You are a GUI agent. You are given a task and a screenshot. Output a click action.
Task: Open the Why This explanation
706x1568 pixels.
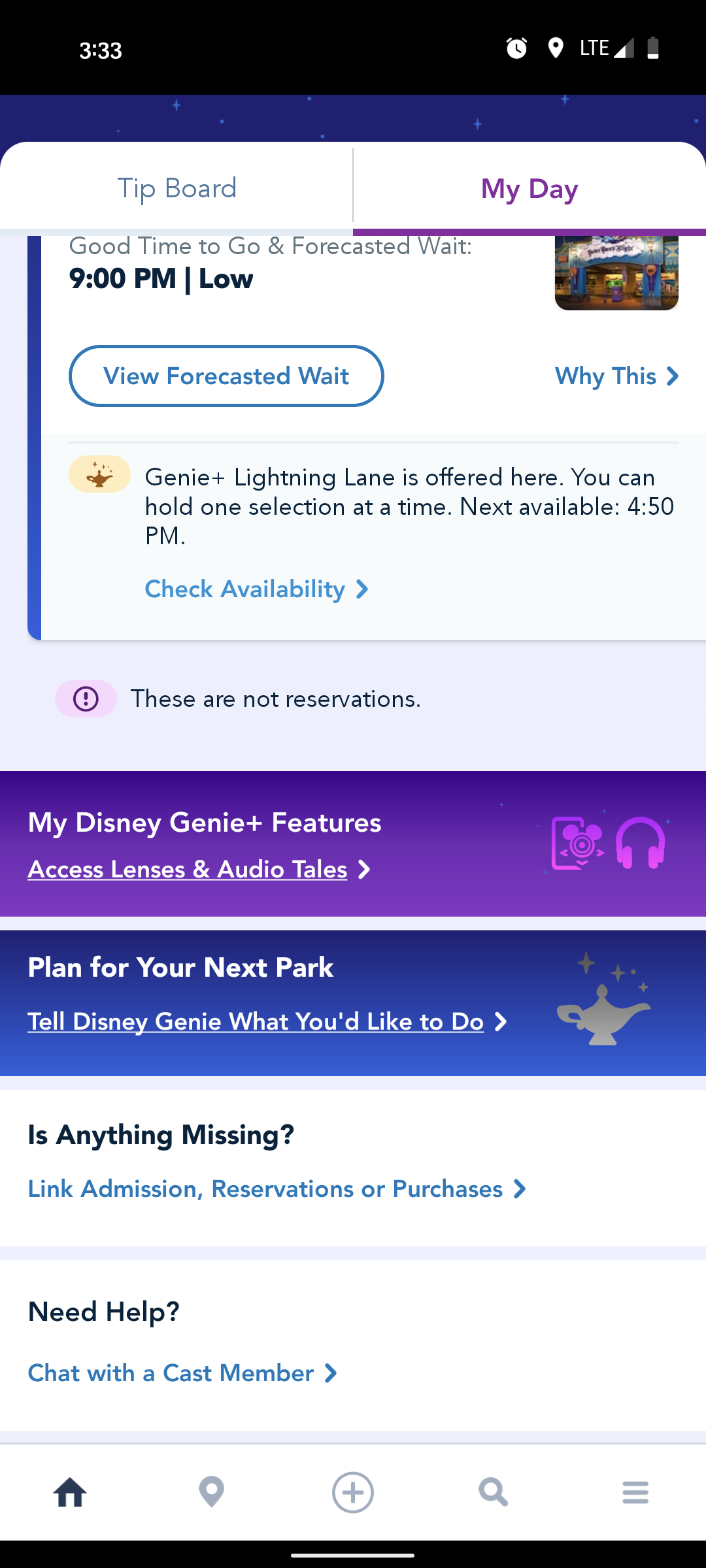pos(616,376)
